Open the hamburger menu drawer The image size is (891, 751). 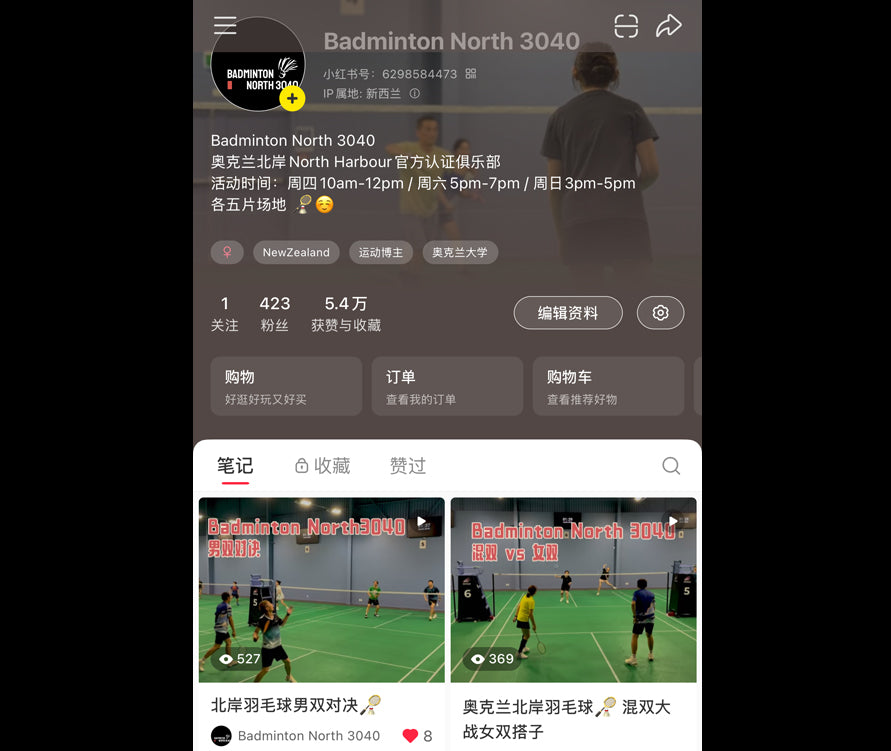pos(225,26)
